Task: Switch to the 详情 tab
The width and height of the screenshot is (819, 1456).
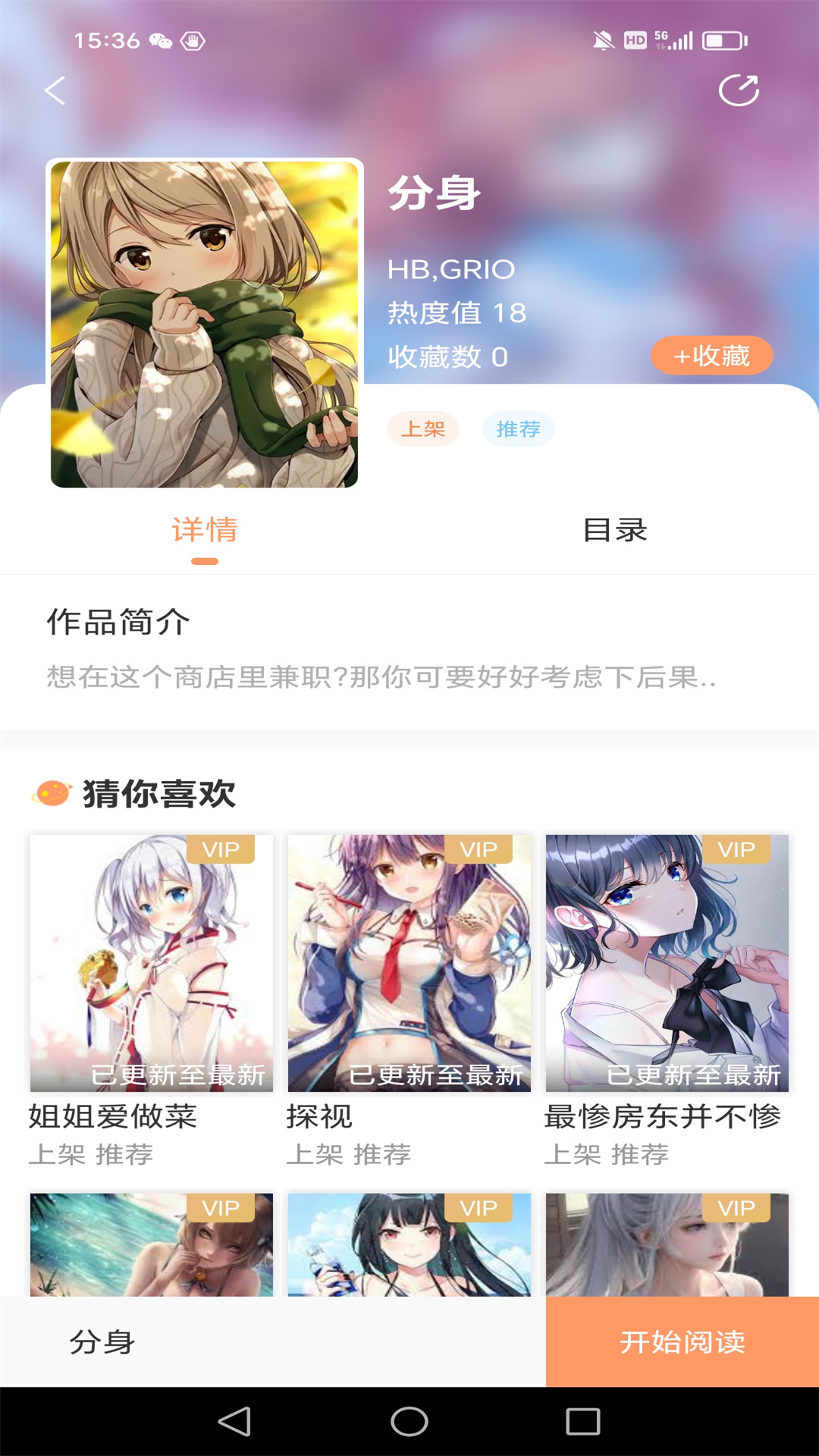Action: coord(205,530)
